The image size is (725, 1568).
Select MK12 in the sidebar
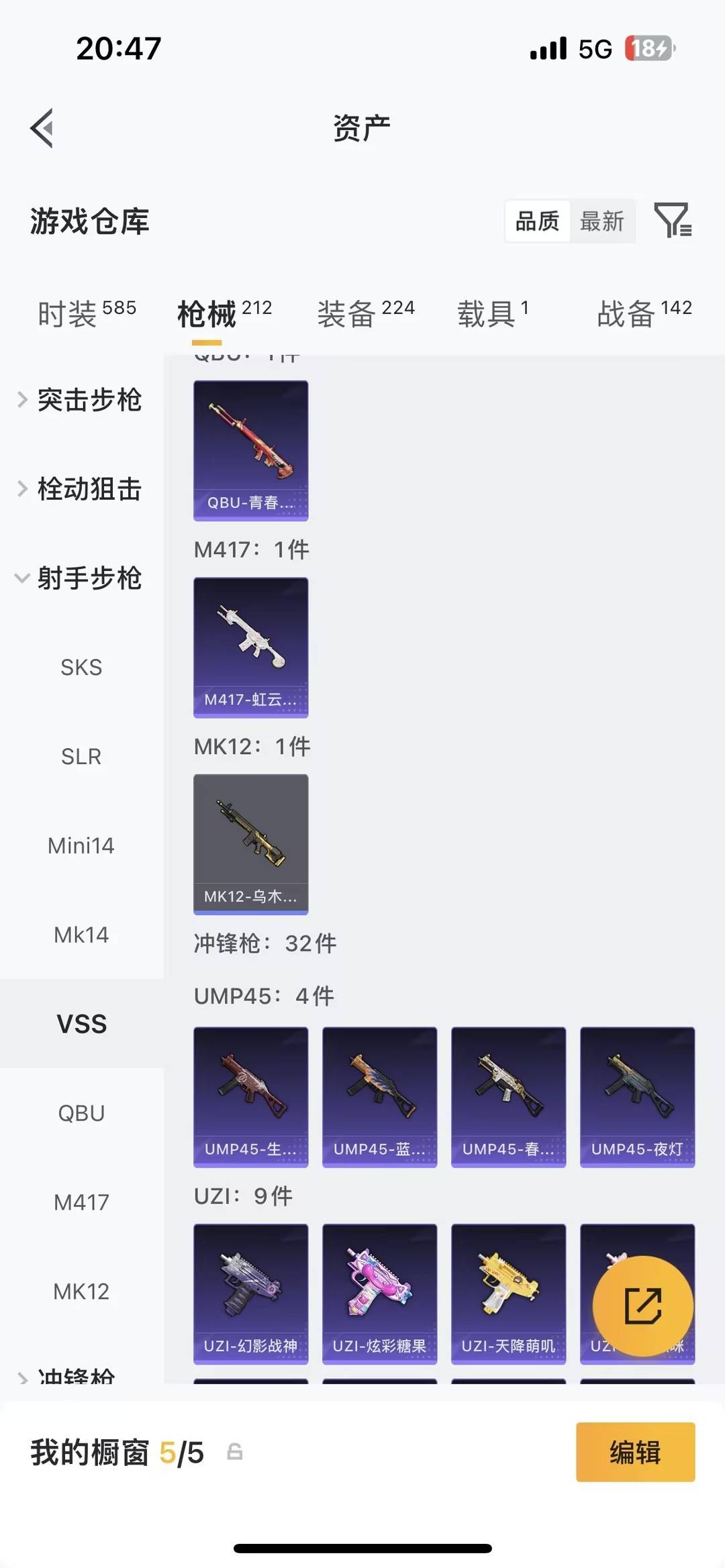[x=81, y=1290]
